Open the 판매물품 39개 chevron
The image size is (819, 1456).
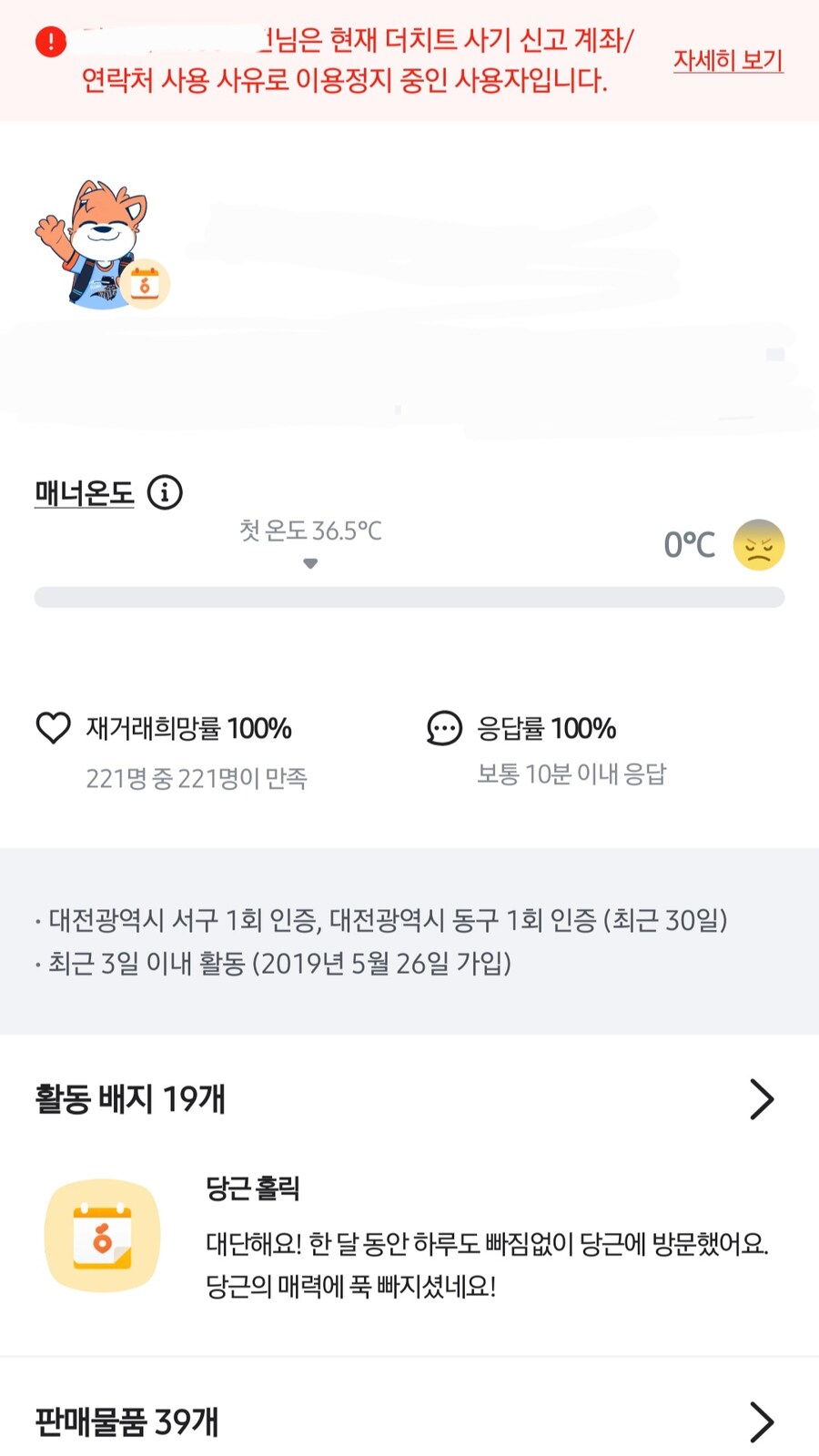763,1421
